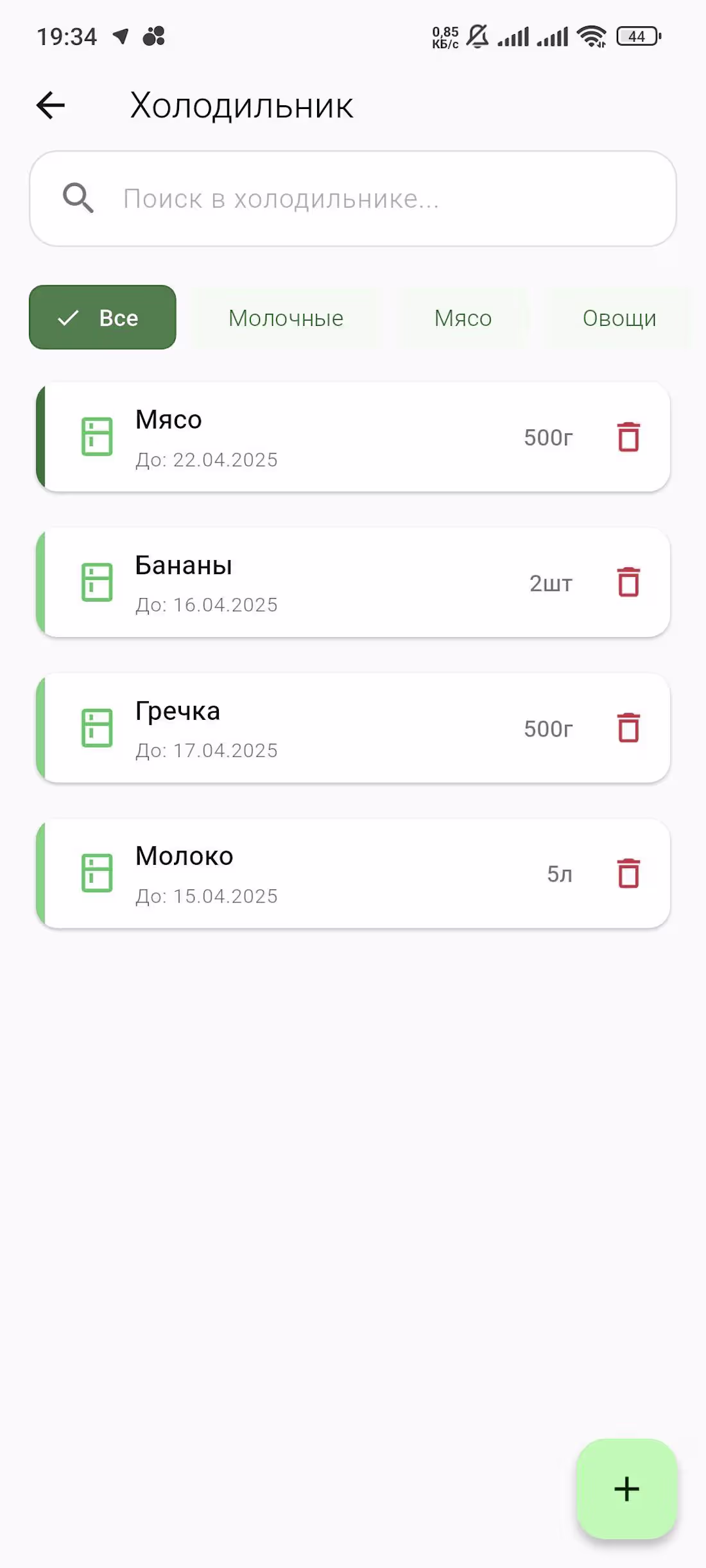
Task: Filter products by Молочные
Action: coord(286,318)
